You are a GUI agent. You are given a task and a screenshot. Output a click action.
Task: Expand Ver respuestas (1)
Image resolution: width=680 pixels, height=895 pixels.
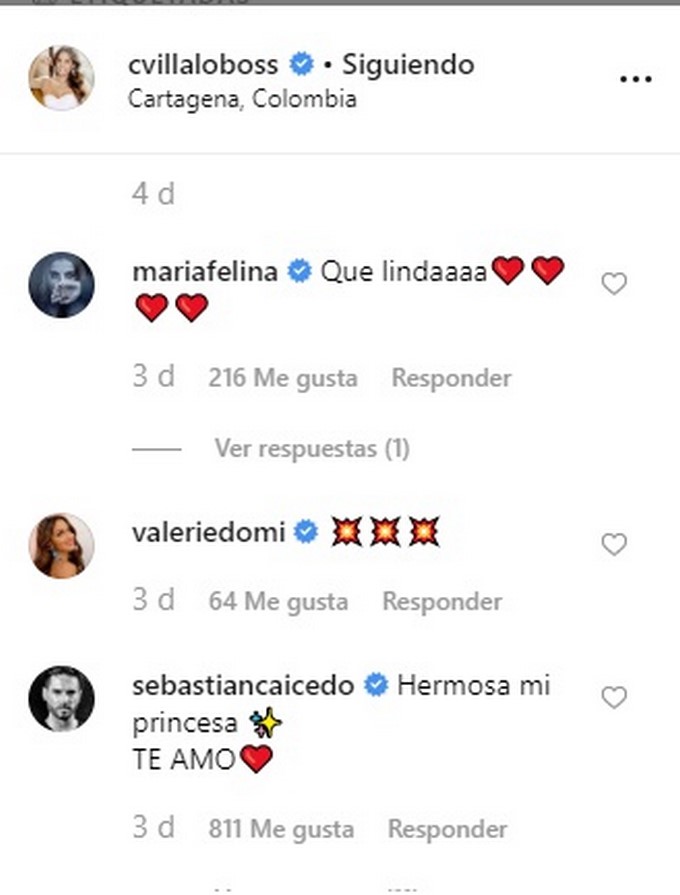(x=312, y=449)
